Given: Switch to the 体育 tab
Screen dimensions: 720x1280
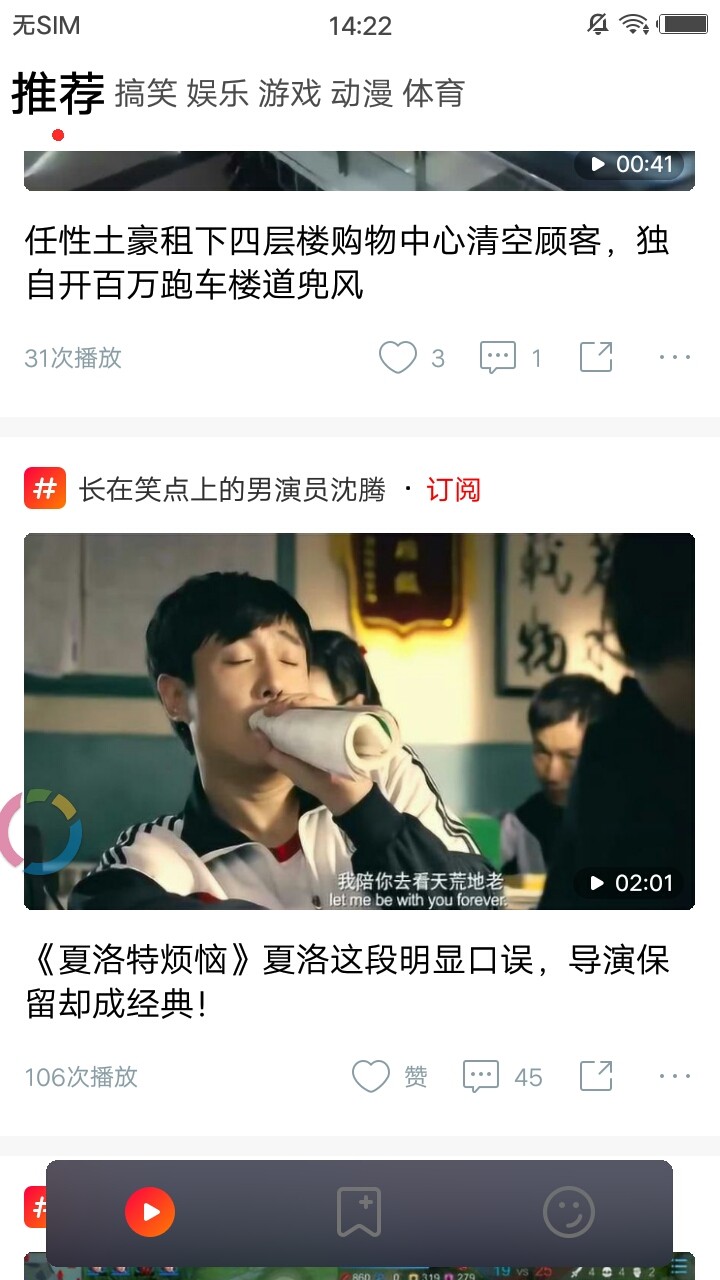Looking at the screenshot, I should (x=434, y=94).
